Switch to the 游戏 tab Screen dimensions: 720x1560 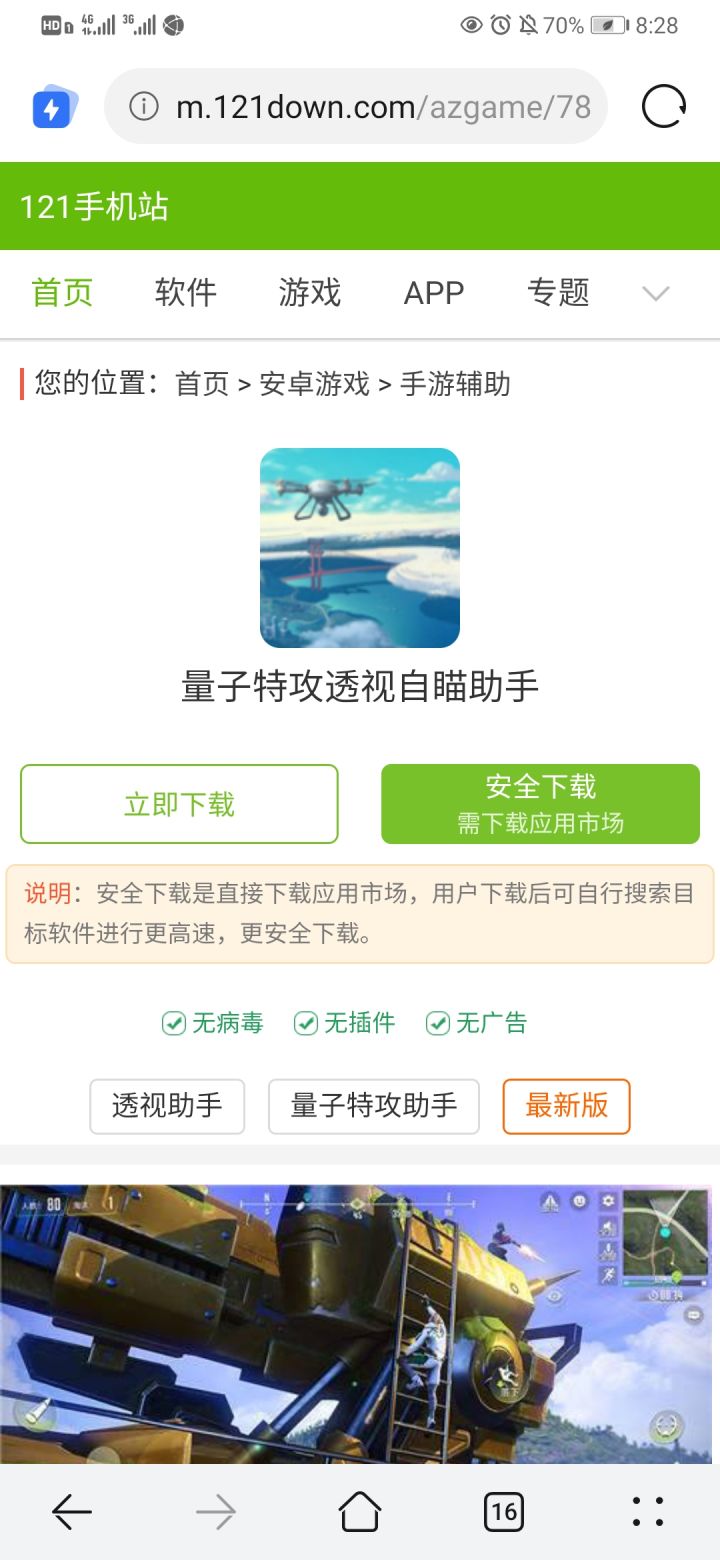310,292
